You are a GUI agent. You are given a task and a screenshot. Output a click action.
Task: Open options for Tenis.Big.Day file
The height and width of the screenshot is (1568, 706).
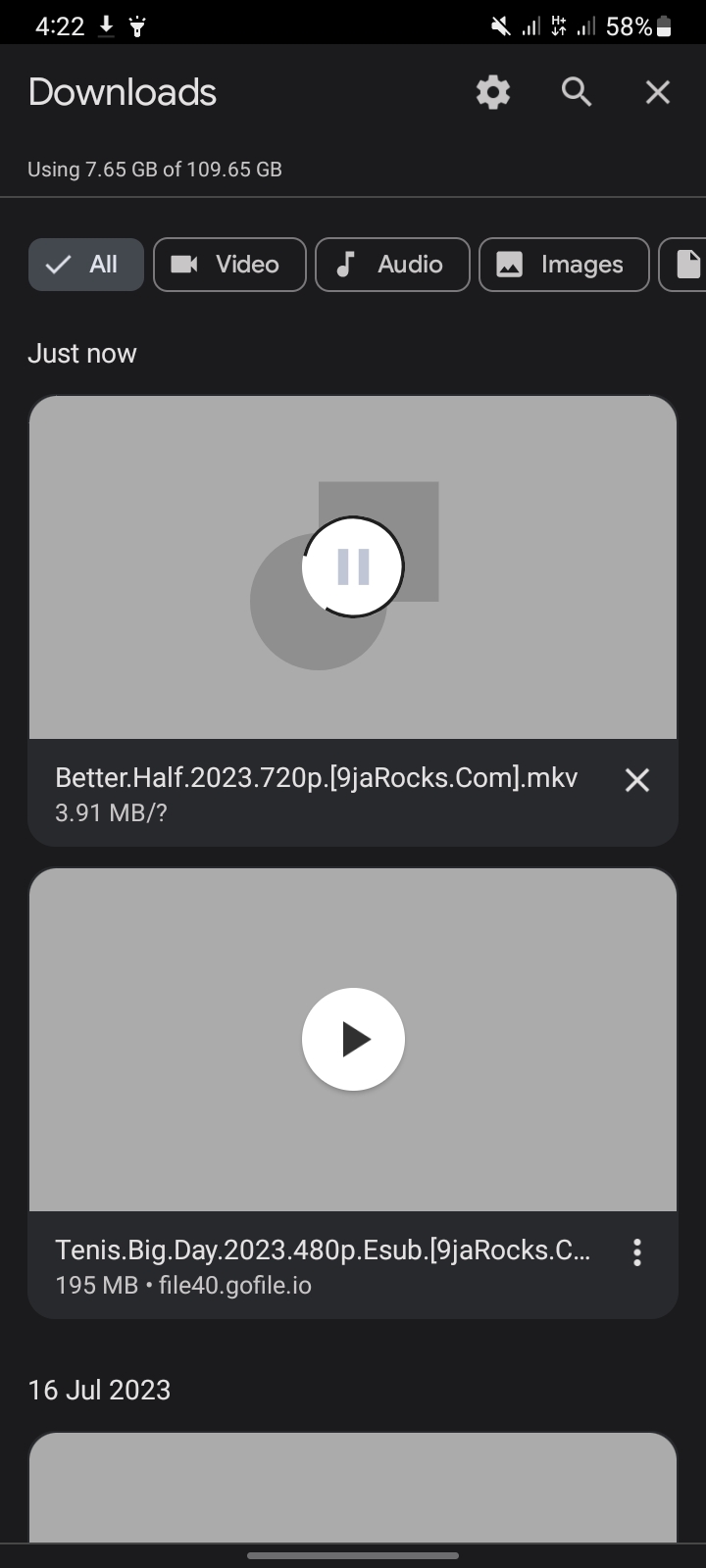point(637,1252)
